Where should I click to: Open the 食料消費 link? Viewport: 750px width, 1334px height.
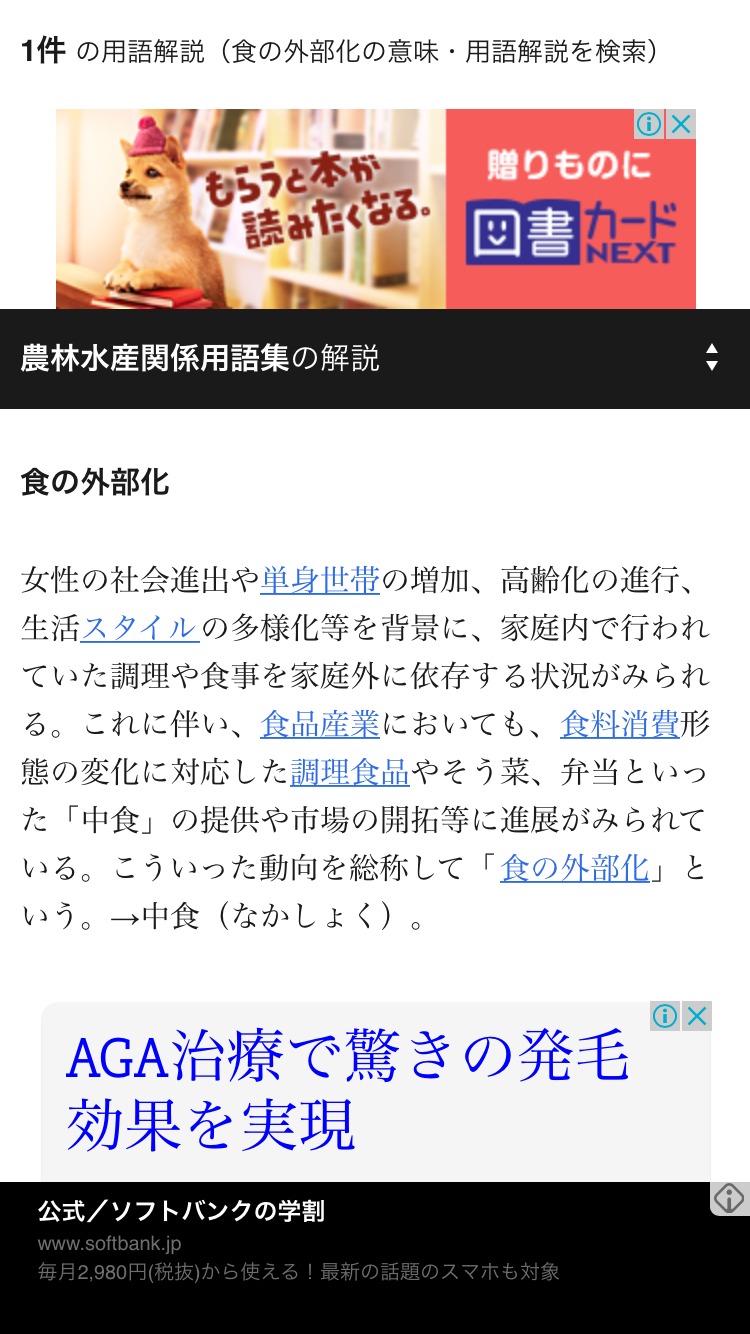(620, 723)
